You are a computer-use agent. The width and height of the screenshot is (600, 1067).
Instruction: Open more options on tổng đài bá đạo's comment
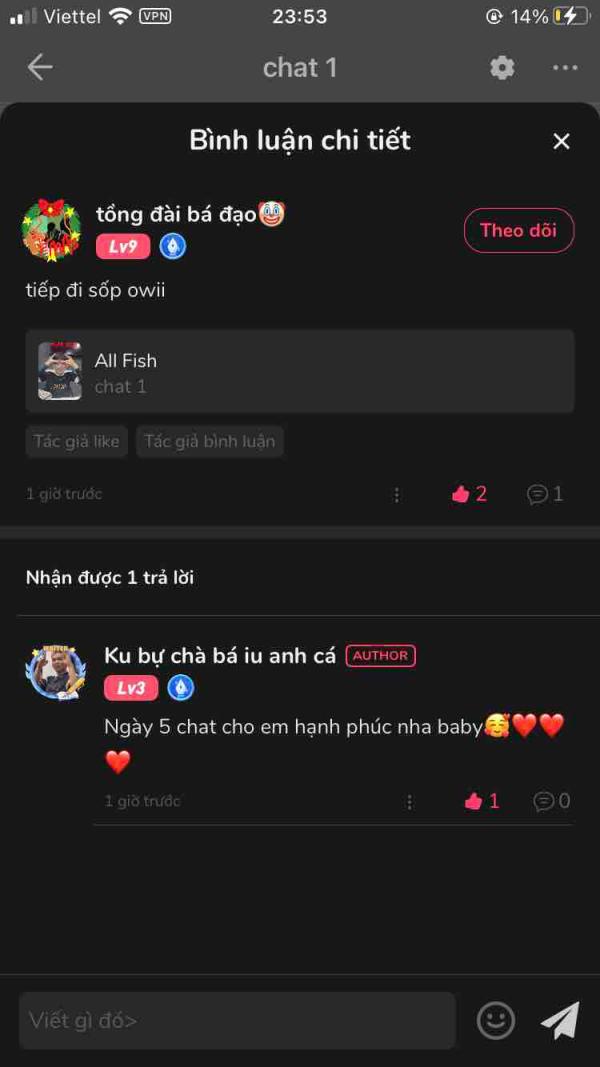tap(397, 494)
